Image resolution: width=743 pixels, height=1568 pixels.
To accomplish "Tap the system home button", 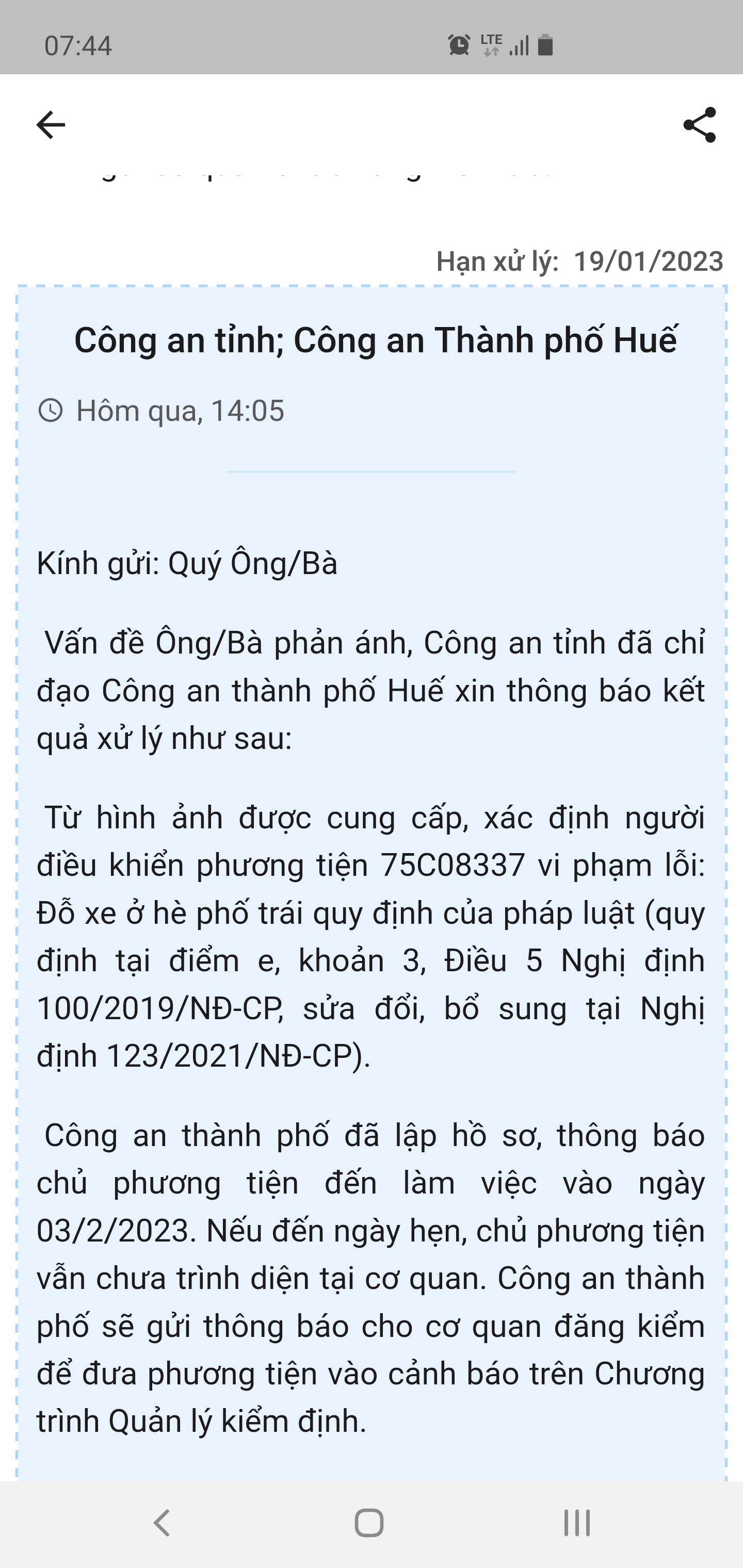I will (369, 1523).
